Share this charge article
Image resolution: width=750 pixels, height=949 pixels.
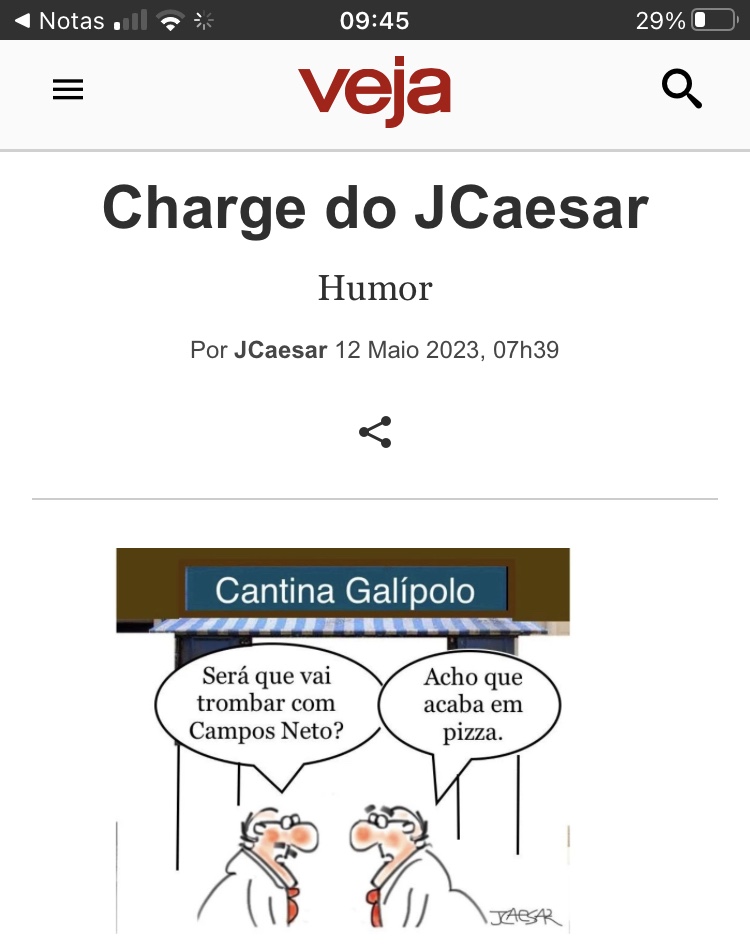[375, 432]
